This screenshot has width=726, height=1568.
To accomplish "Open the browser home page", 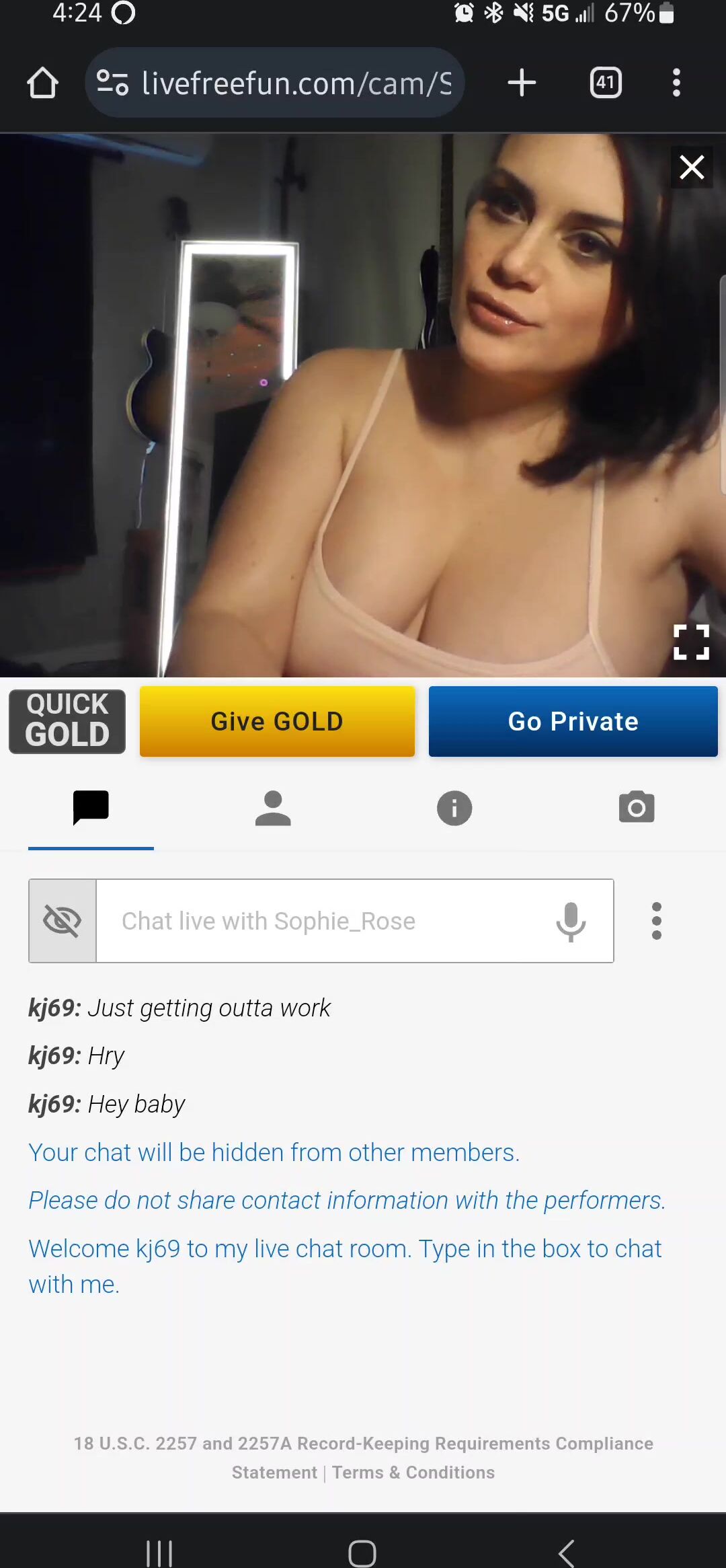I will click(x=42, y=83).
